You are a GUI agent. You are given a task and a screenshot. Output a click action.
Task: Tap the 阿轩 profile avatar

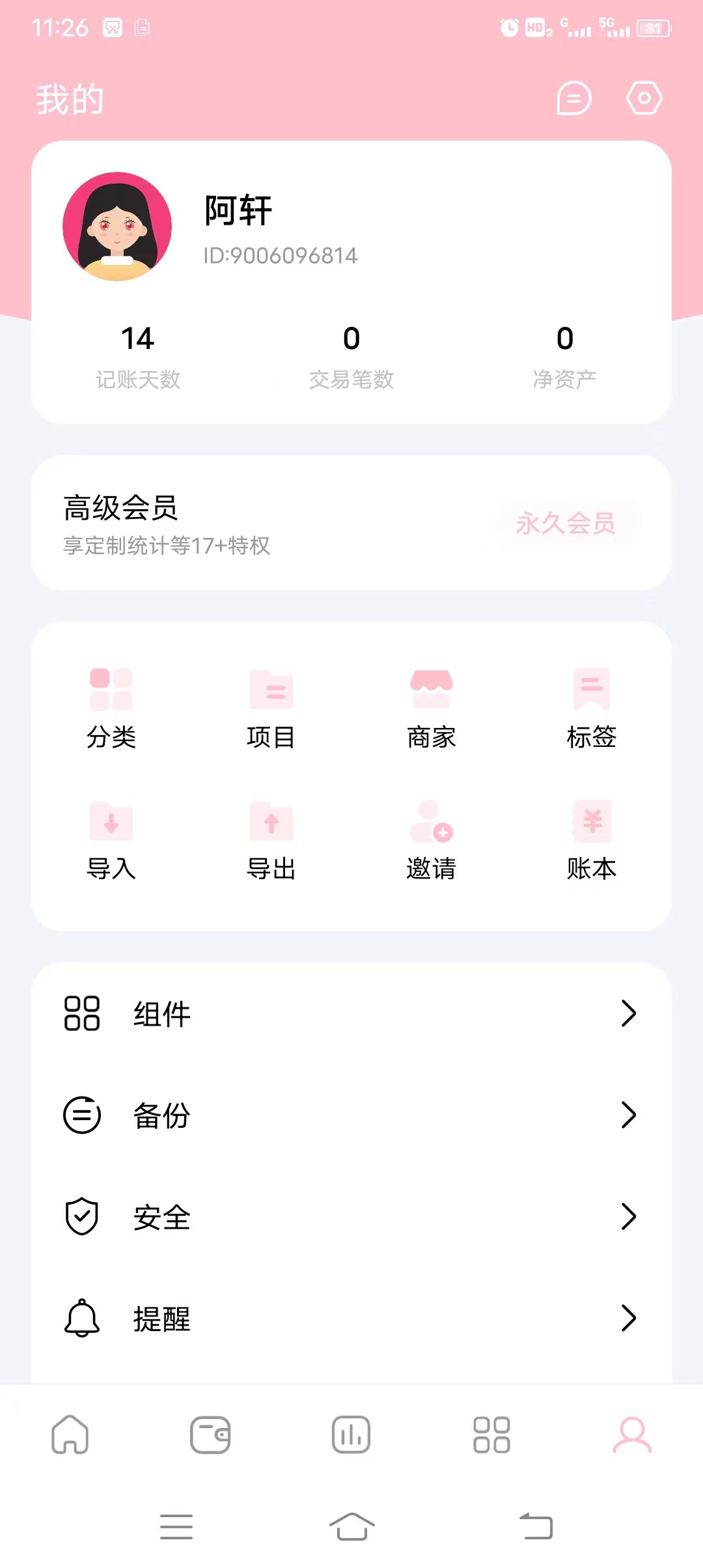tap(118, 225)
